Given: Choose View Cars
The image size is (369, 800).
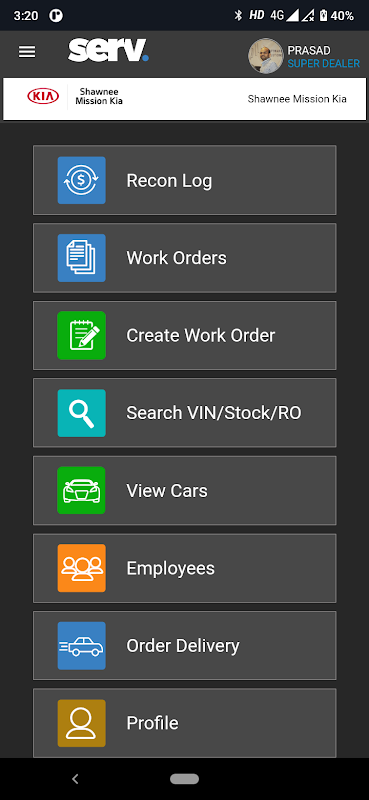Looking at the screenshot, I should click(185, 490).
